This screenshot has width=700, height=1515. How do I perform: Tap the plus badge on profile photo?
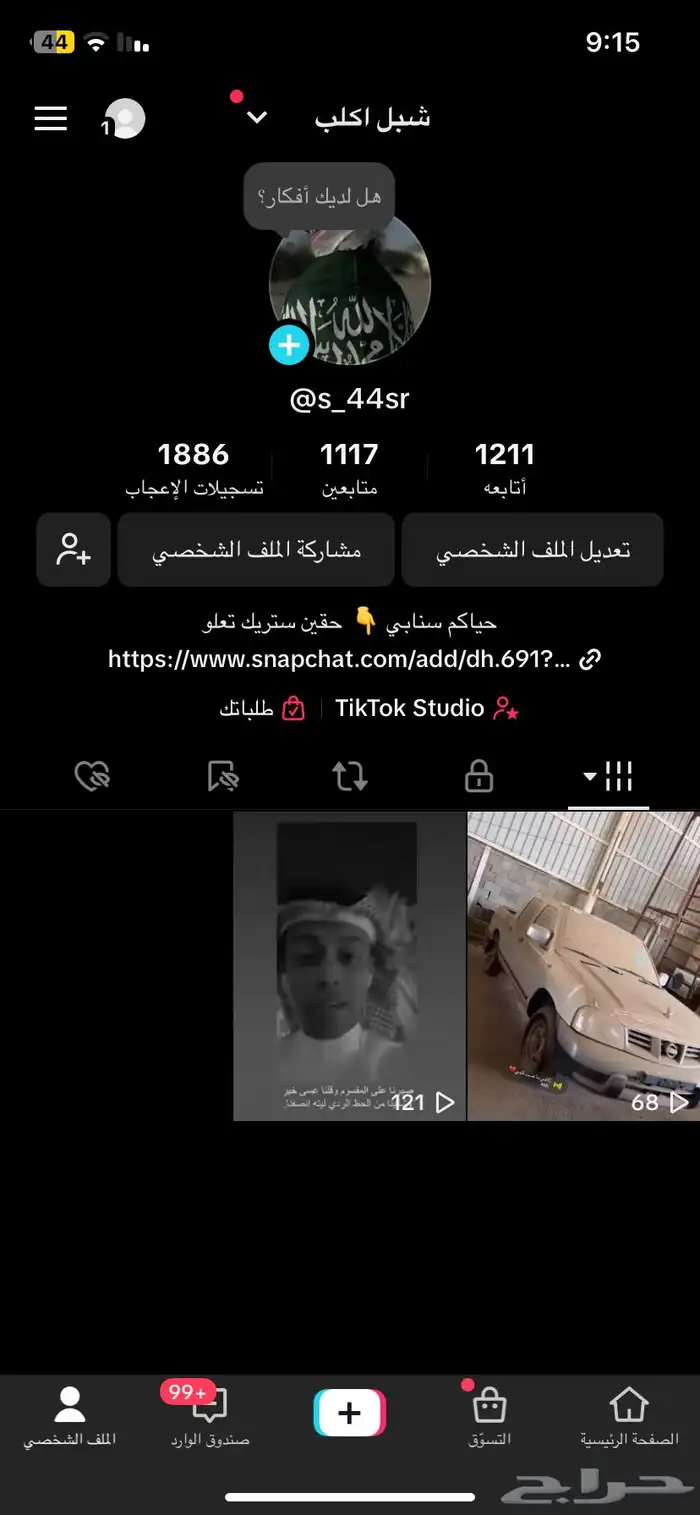(289, 345)
